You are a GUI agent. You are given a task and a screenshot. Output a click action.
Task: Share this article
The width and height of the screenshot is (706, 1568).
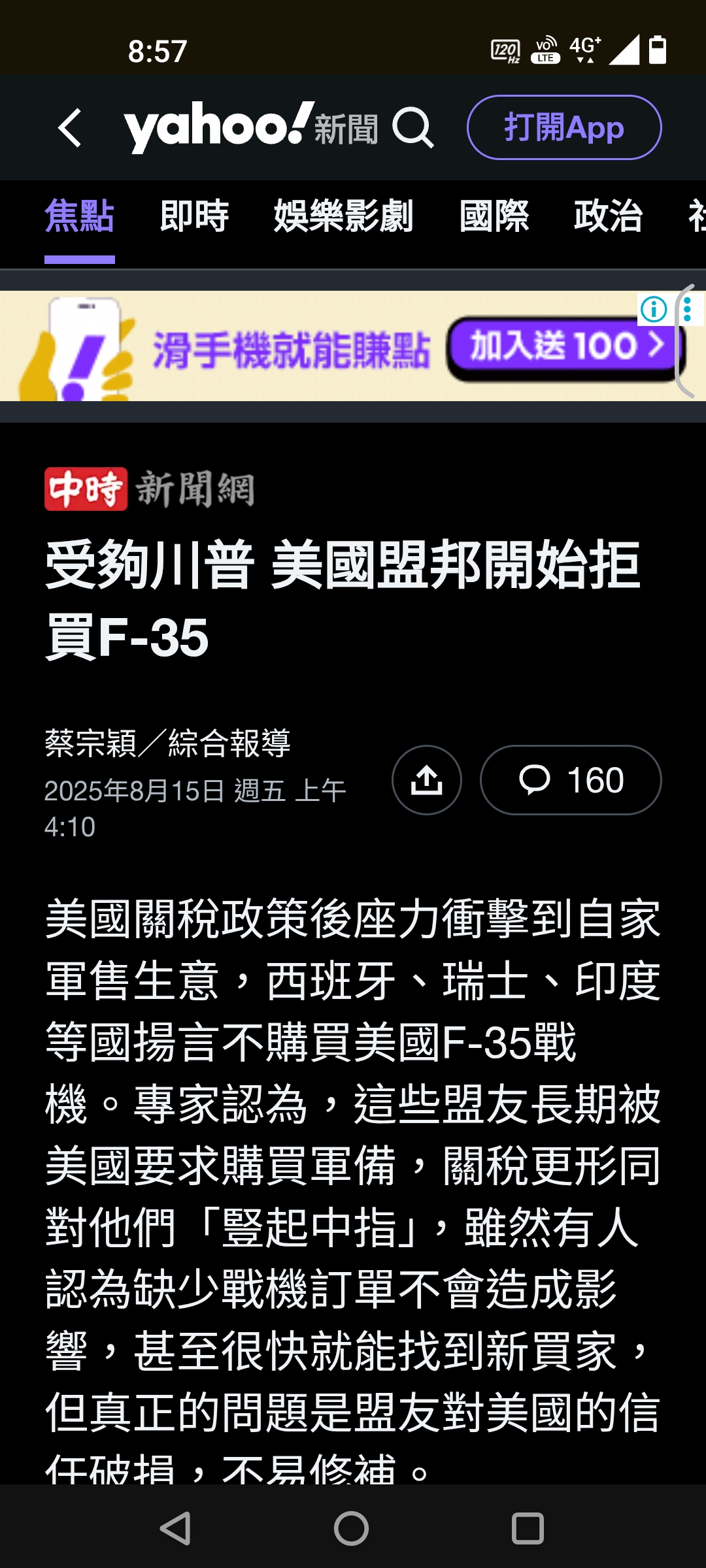point(427,780)
